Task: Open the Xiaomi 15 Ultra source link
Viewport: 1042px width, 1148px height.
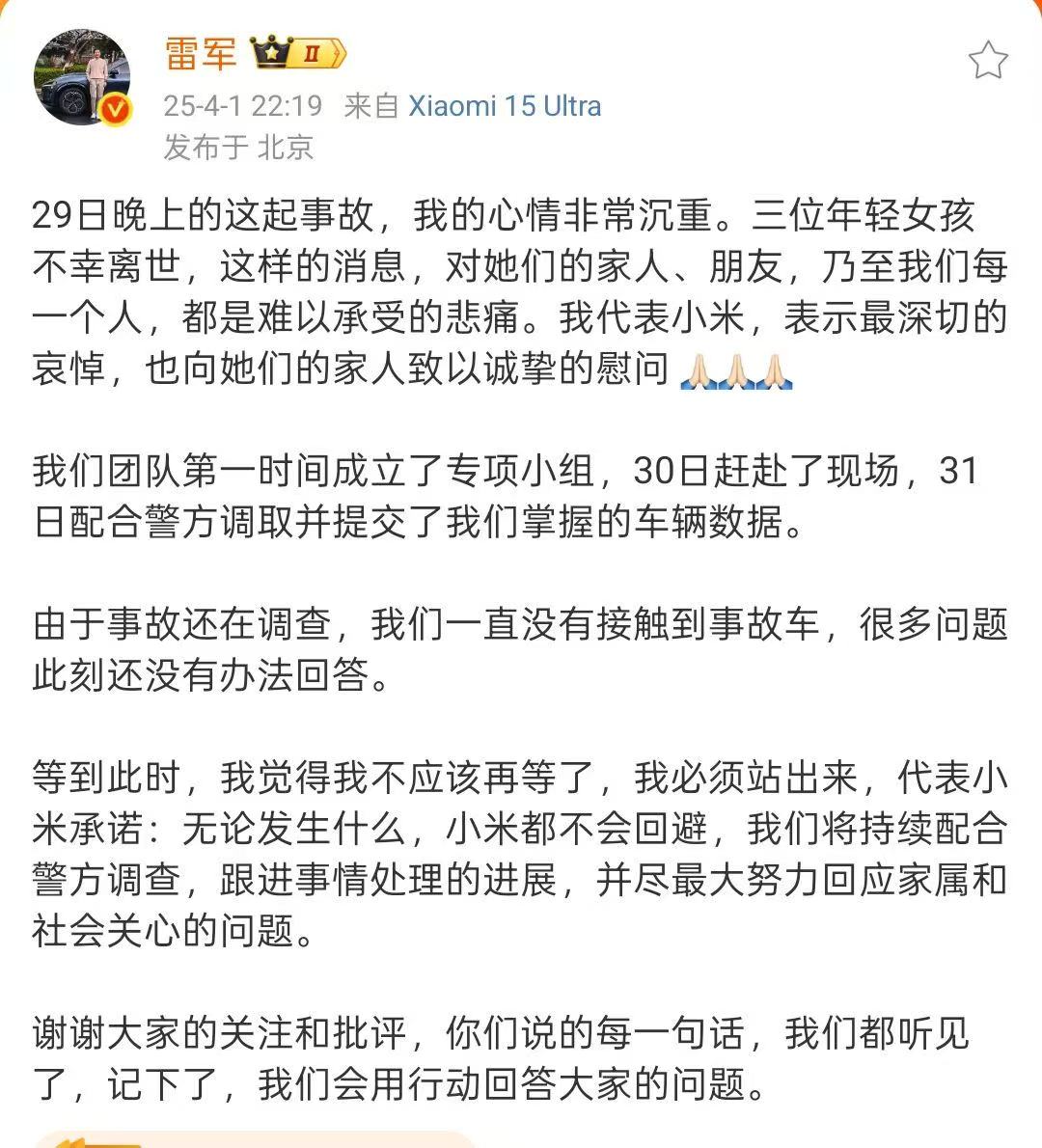Action: pyautogui.click(x=505, y=105)
